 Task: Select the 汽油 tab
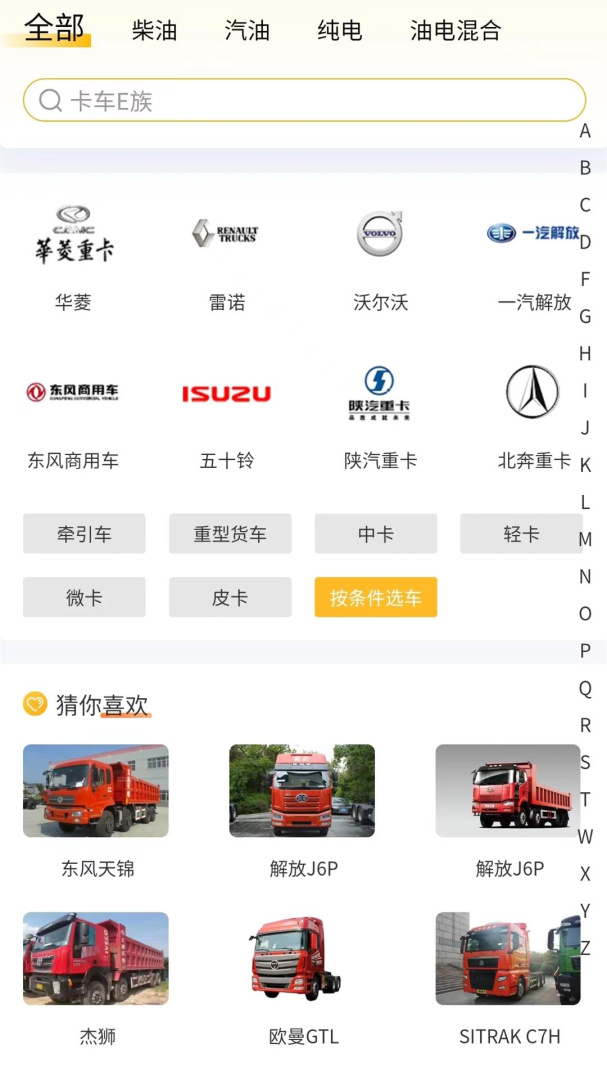[247, 30]
